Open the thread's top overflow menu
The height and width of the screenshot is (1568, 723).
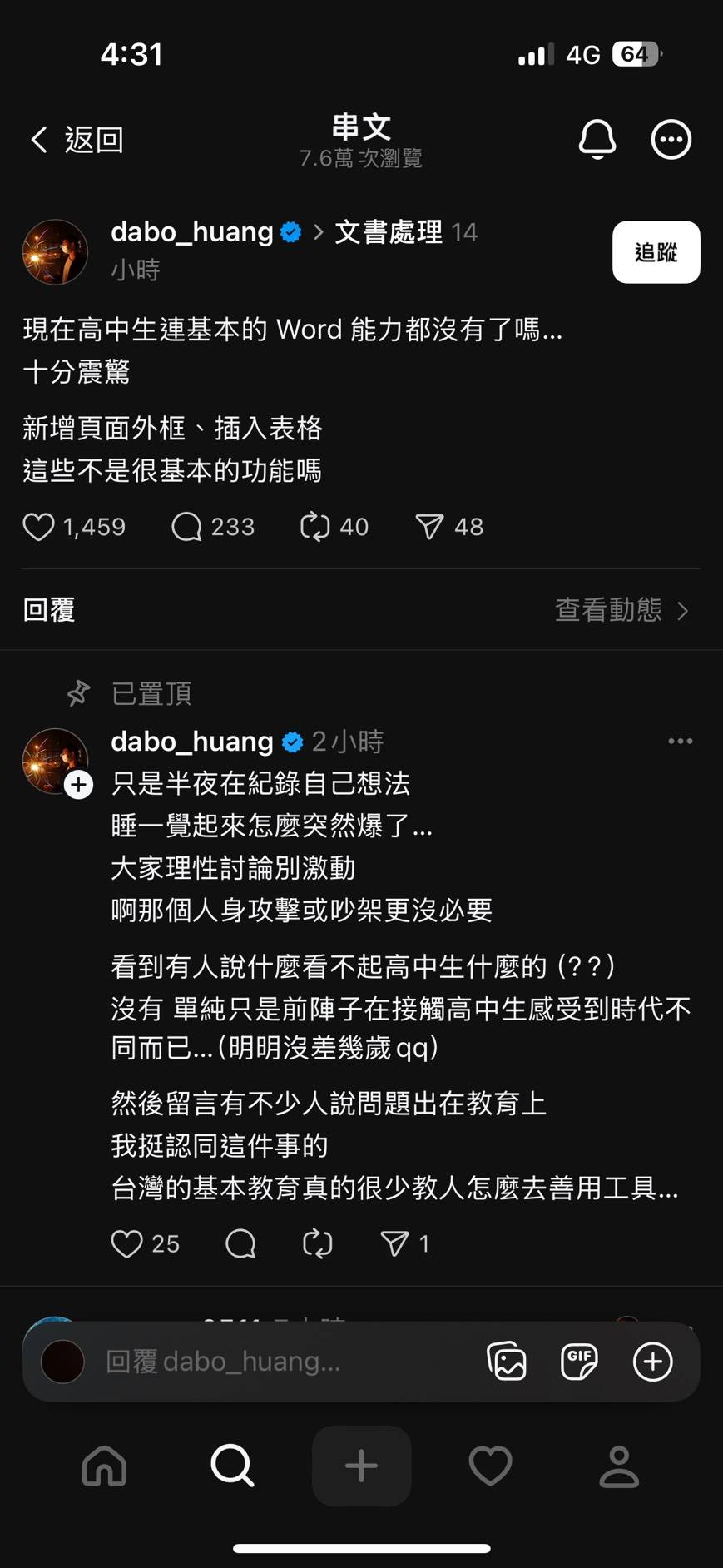point(671,139)
